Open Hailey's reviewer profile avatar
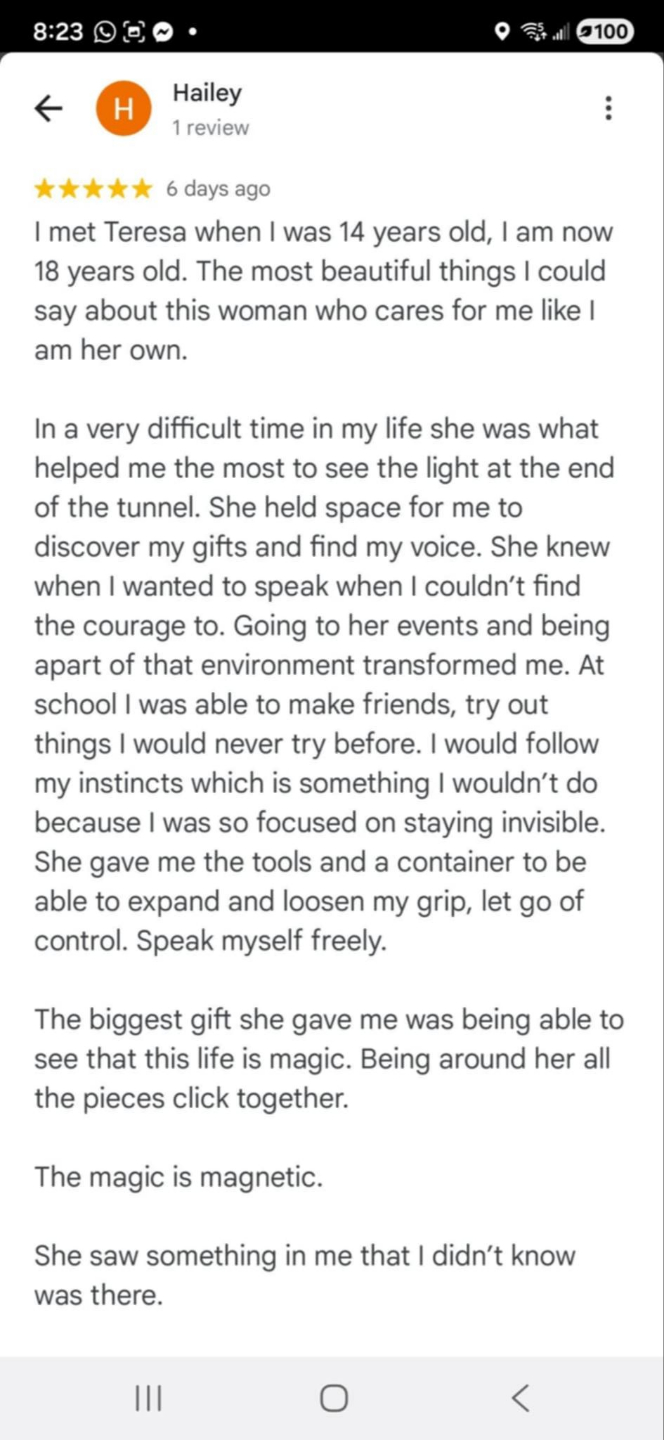 (x=123, y=109)
